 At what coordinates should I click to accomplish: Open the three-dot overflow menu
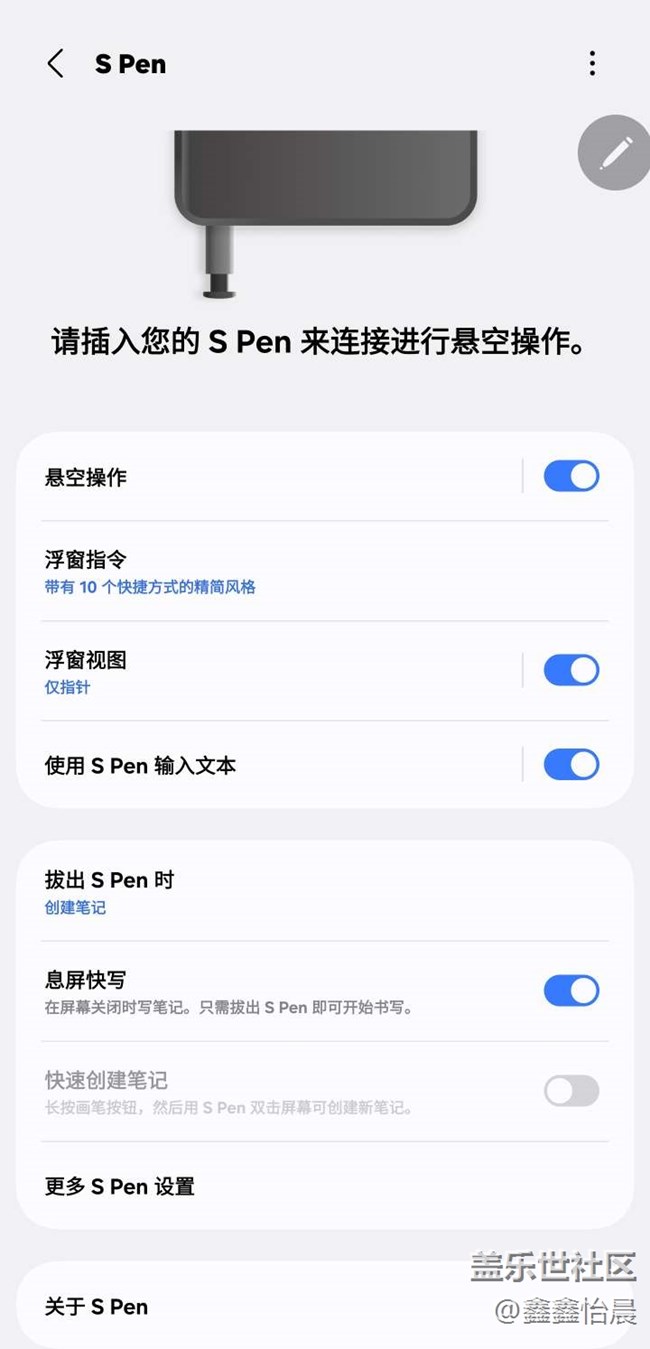pos(592,64)
